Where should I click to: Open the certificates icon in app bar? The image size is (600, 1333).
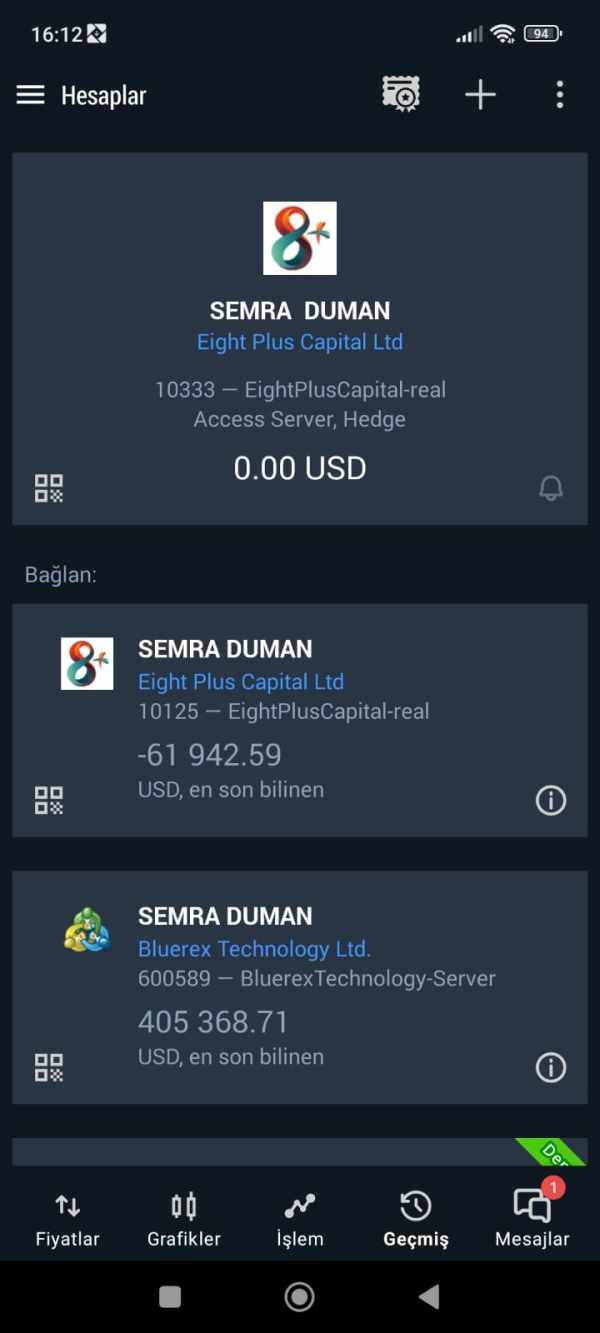coord(401,95)
